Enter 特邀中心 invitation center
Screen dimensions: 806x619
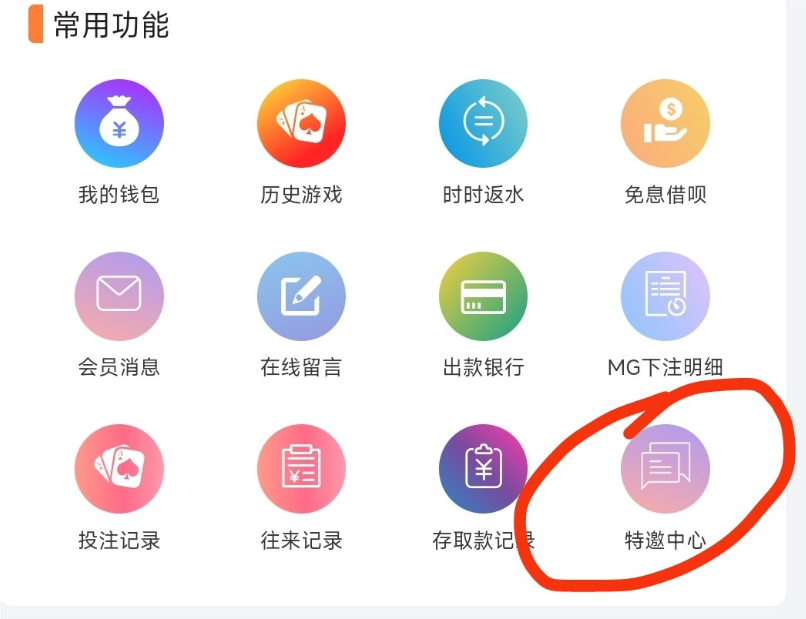(665, 468)
